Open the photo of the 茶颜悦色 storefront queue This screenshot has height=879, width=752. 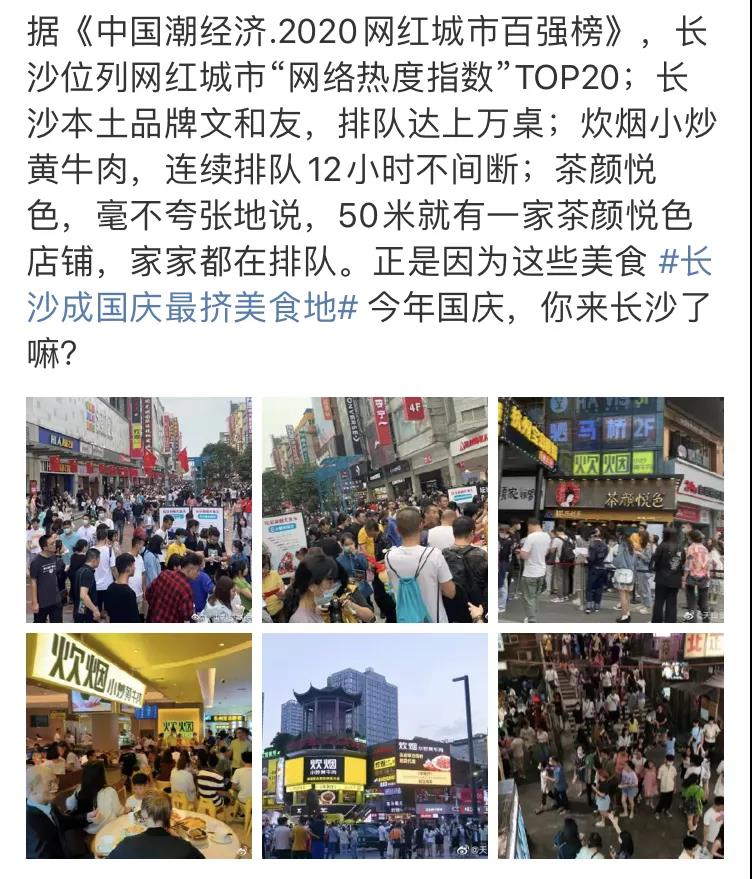(x=611, y=510)
